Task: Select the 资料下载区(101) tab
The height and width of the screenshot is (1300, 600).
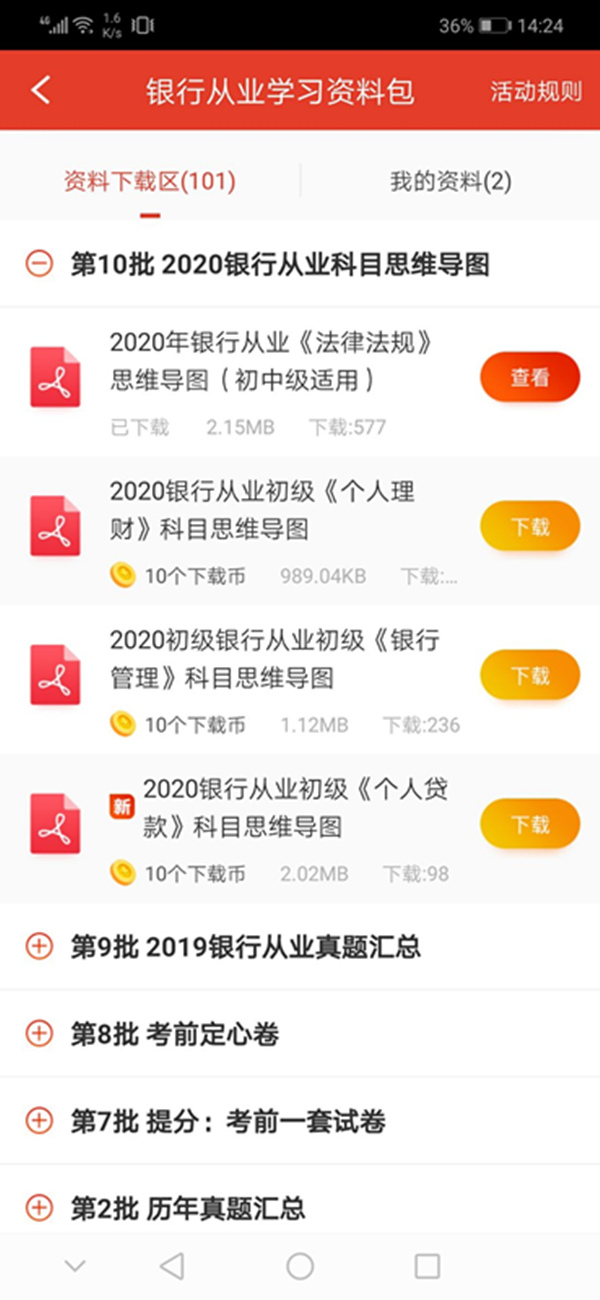Action: click(x=150, y=182)
